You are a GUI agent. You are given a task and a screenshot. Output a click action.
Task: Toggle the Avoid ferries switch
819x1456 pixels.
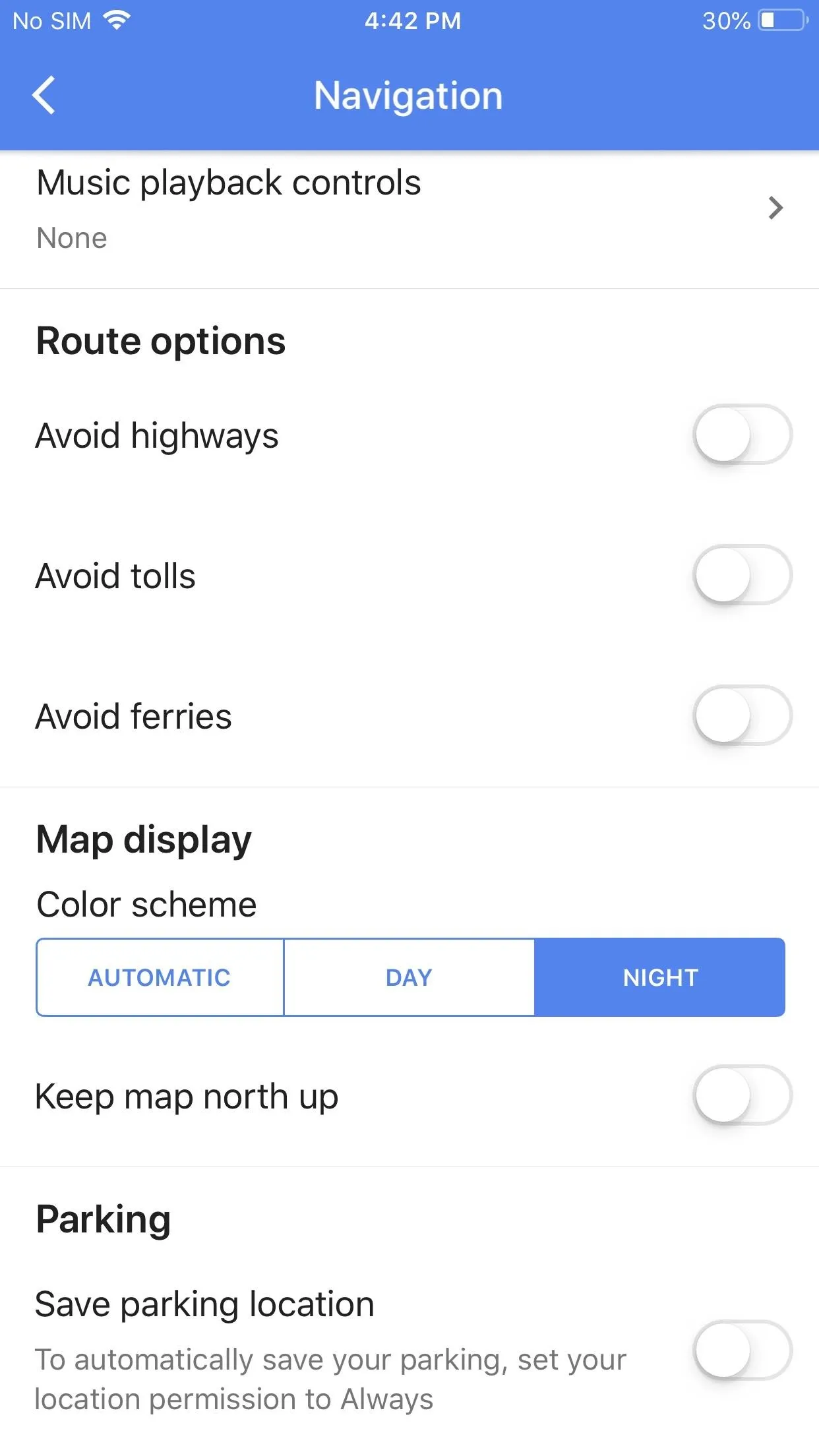pyautogui.click(x=743, y=715)
